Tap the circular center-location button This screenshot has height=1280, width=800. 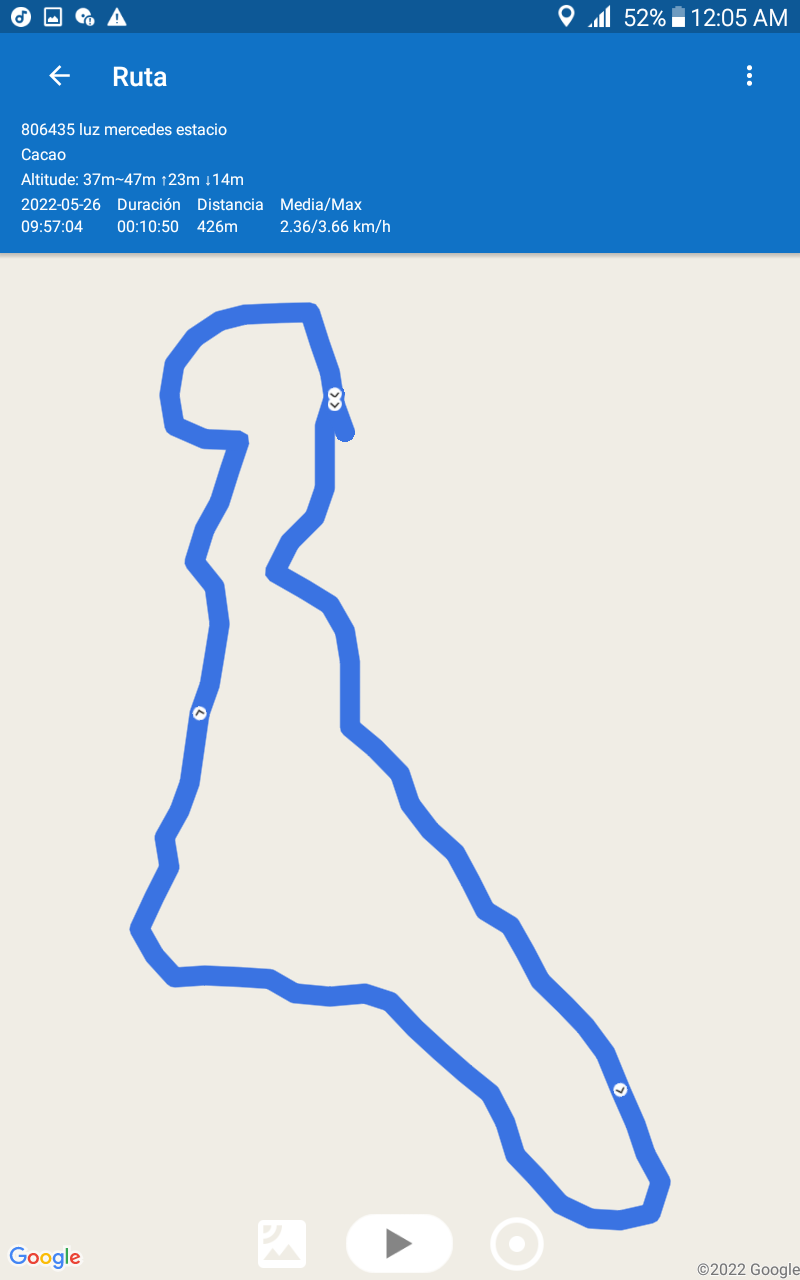point(517,1244)
